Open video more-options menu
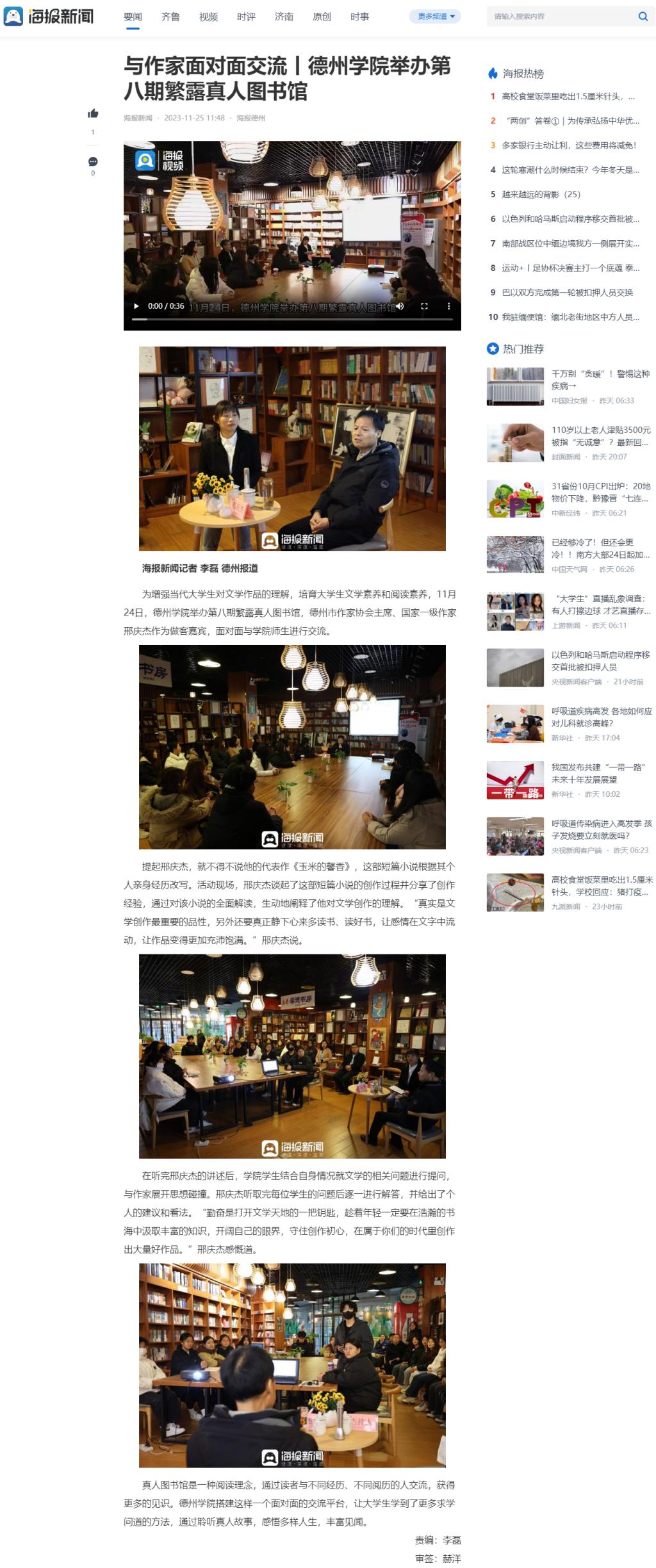The image size is (656, 1568). click(x=448, y=306)
